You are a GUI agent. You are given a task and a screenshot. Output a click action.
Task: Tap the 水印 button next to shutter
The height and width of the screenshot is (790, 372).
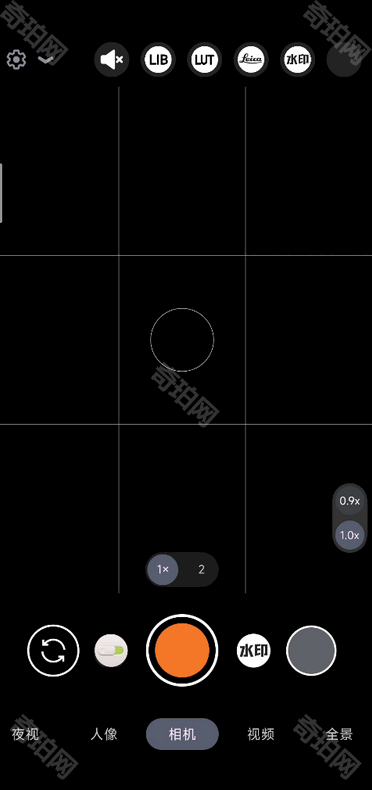254,650
